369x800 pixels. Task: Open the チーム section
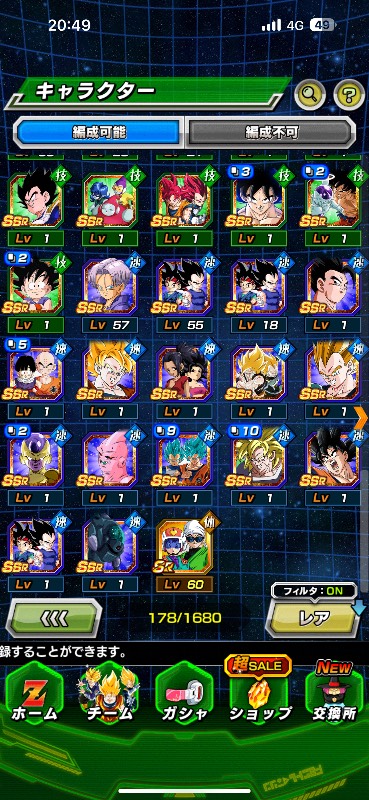[109, 694]
